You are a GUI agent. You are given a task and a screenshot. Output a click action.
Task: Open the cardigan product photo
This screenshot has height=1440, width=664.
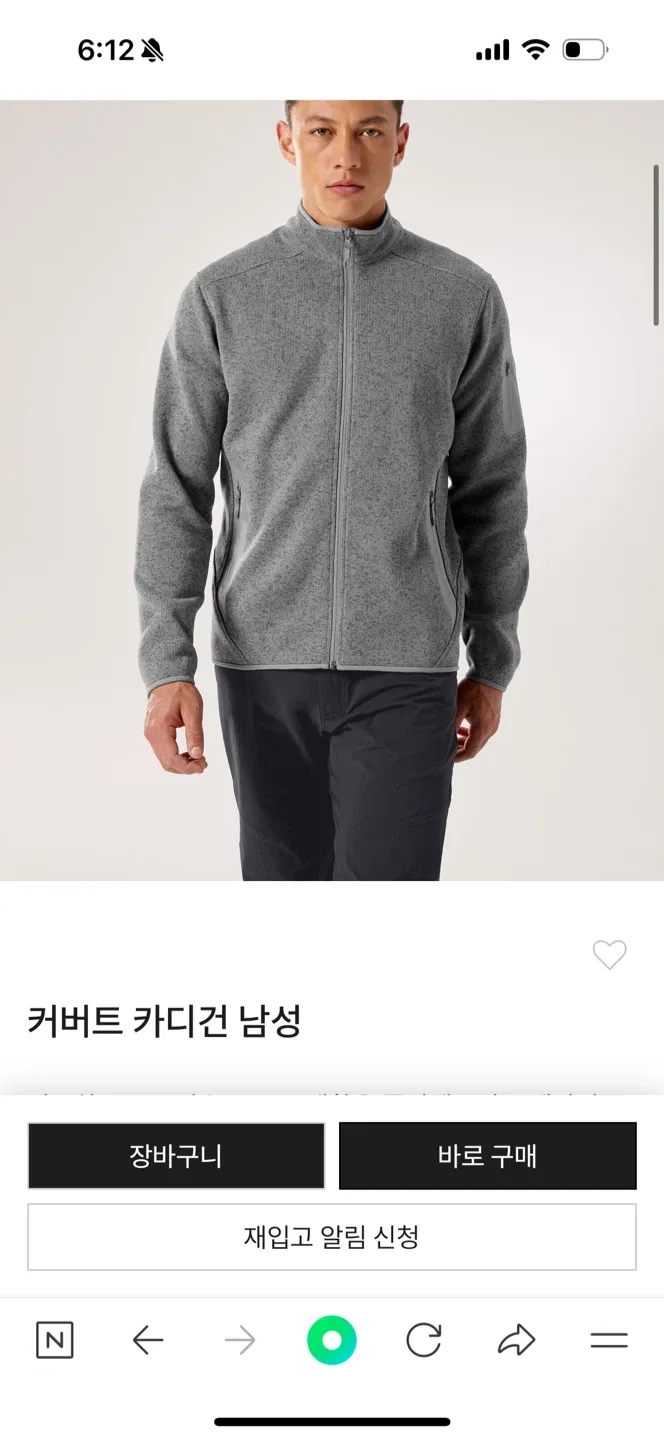[332, 490]
